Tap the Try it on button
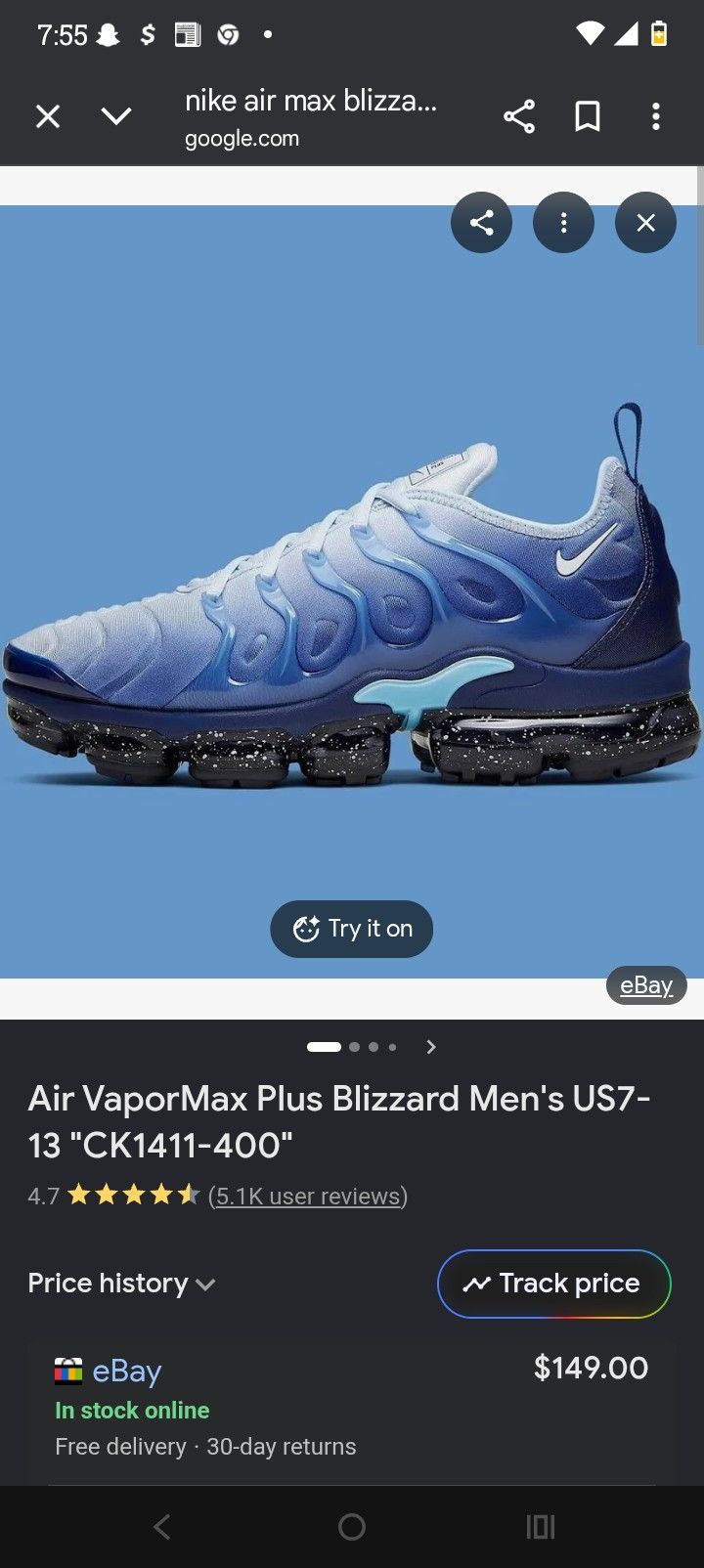 coord(352,929)
